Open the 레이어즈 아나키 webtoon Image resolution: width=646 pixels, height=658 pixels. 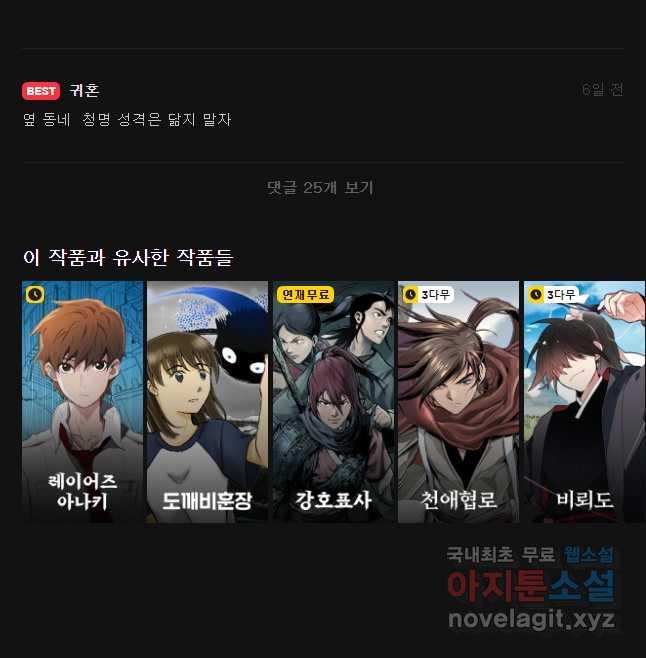click(82, 401)
